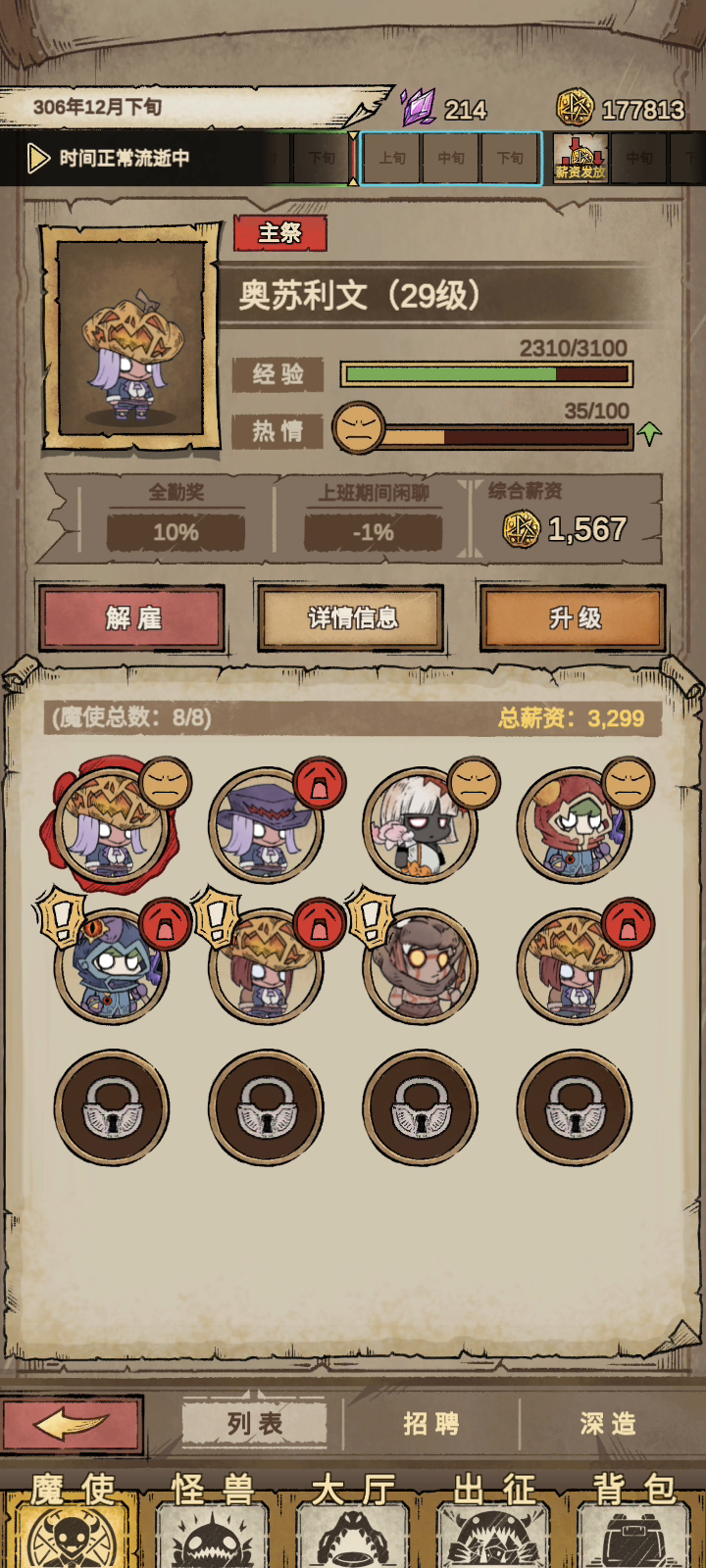
Task: Open the 深造 training tab
Action: [x=608, y=1424]
